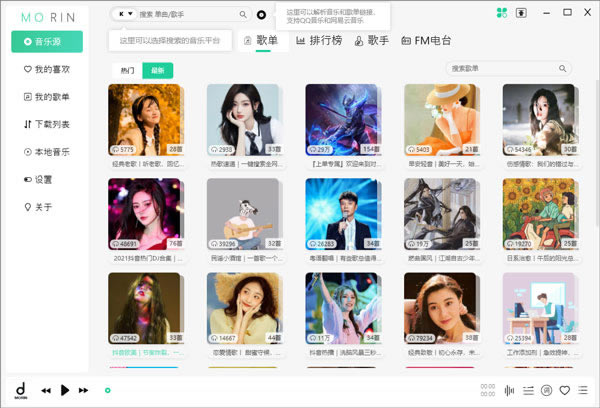The image size is (600, 408).
Task: Select the 最新 newest filter
Action: [157, 71]
